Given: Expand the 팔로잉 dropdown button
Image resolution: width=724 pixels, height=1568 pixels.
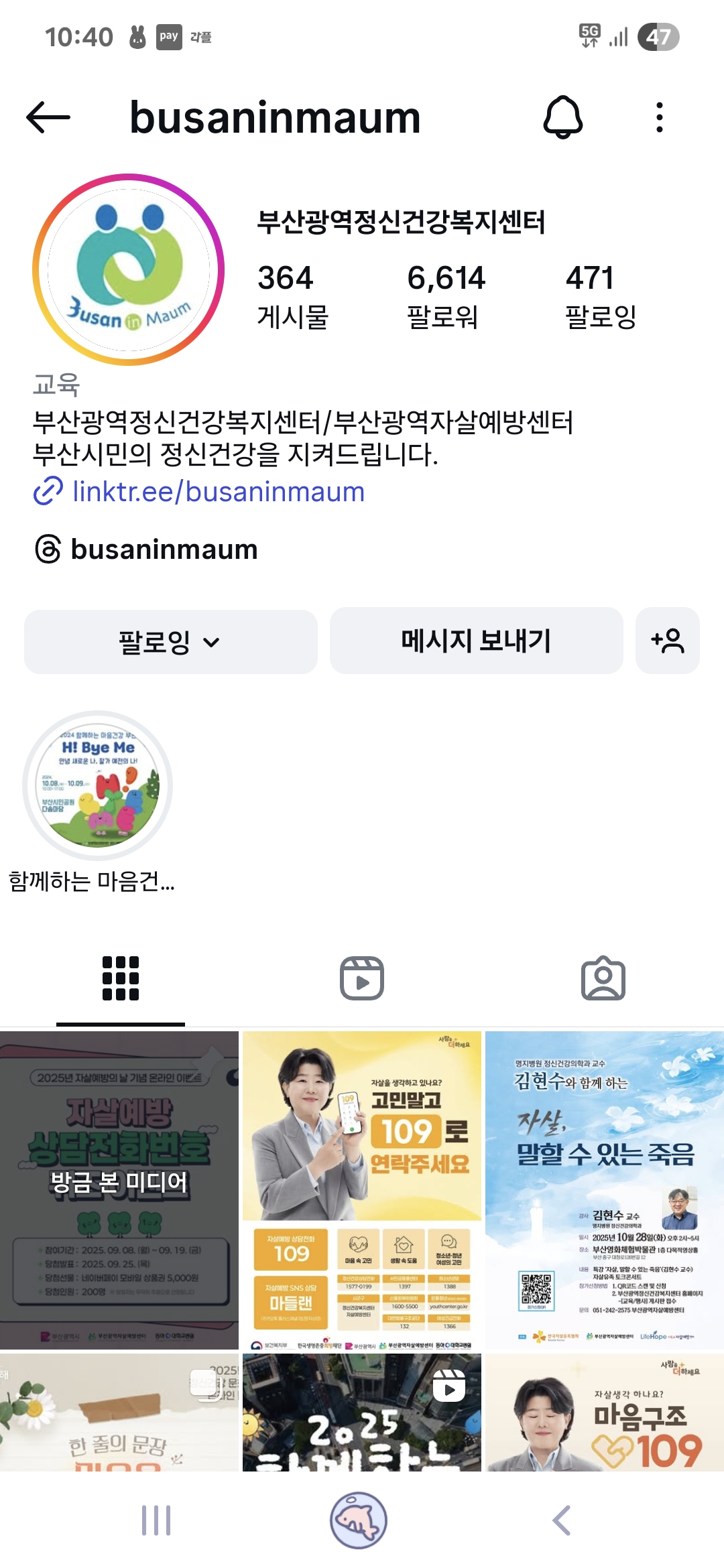Looking at the screenshot, I should click(170, 641).
